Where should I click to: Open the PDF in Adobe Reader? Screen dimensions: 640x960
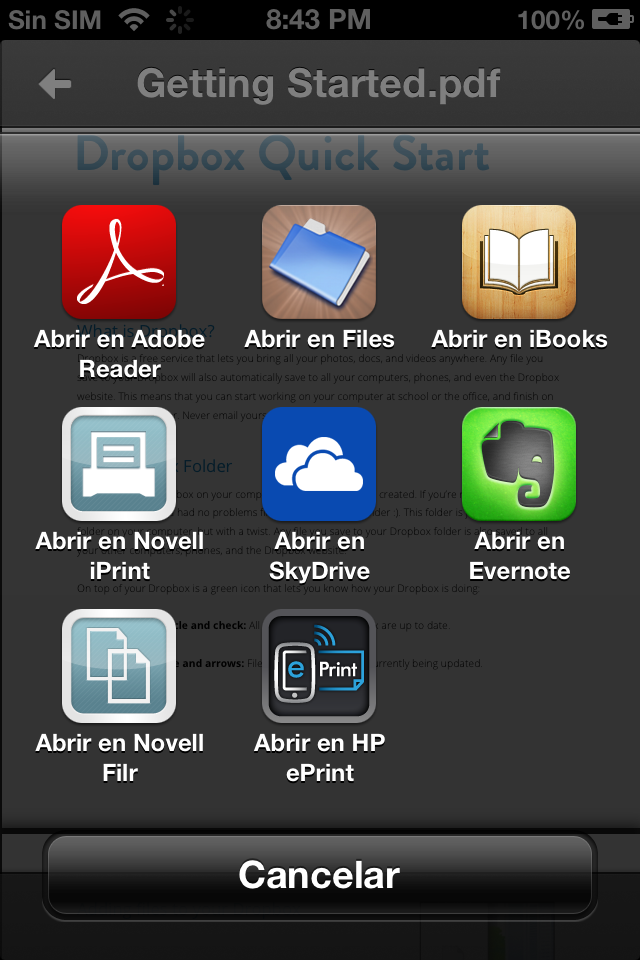point(119,262)
